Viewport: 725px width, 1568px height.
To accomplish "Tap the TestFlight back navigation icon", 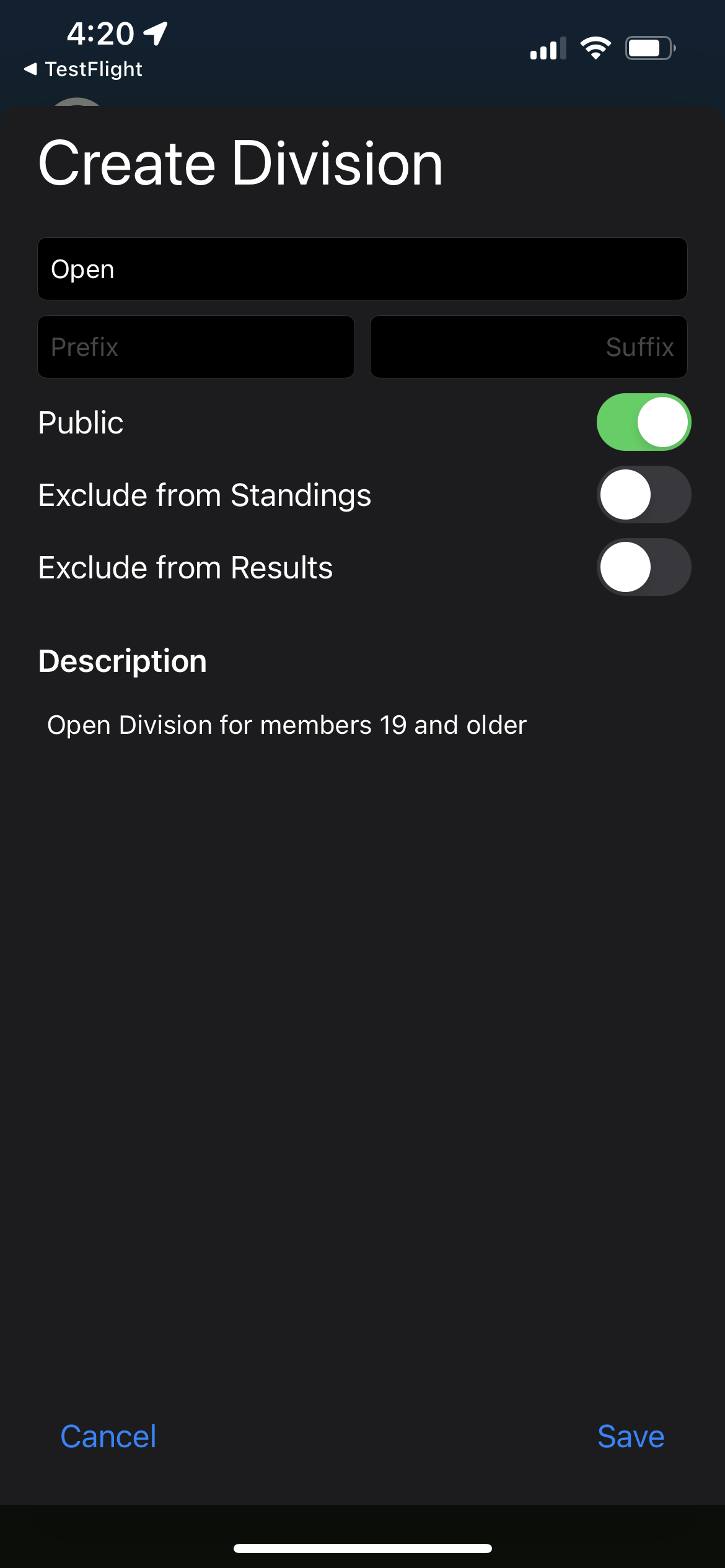I will 31,69.
